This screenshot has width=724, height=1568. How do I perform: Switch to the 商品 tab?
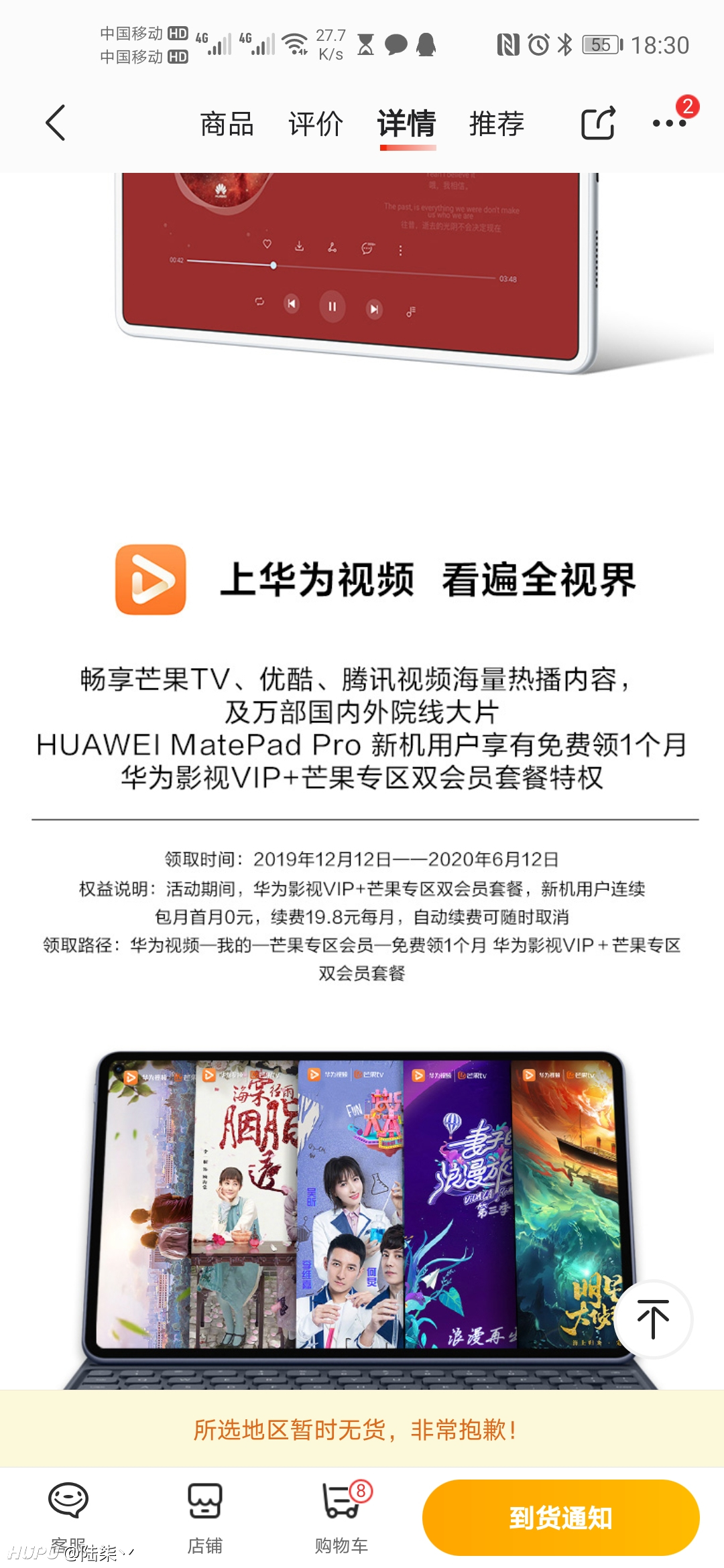click(x=227, y=124)
